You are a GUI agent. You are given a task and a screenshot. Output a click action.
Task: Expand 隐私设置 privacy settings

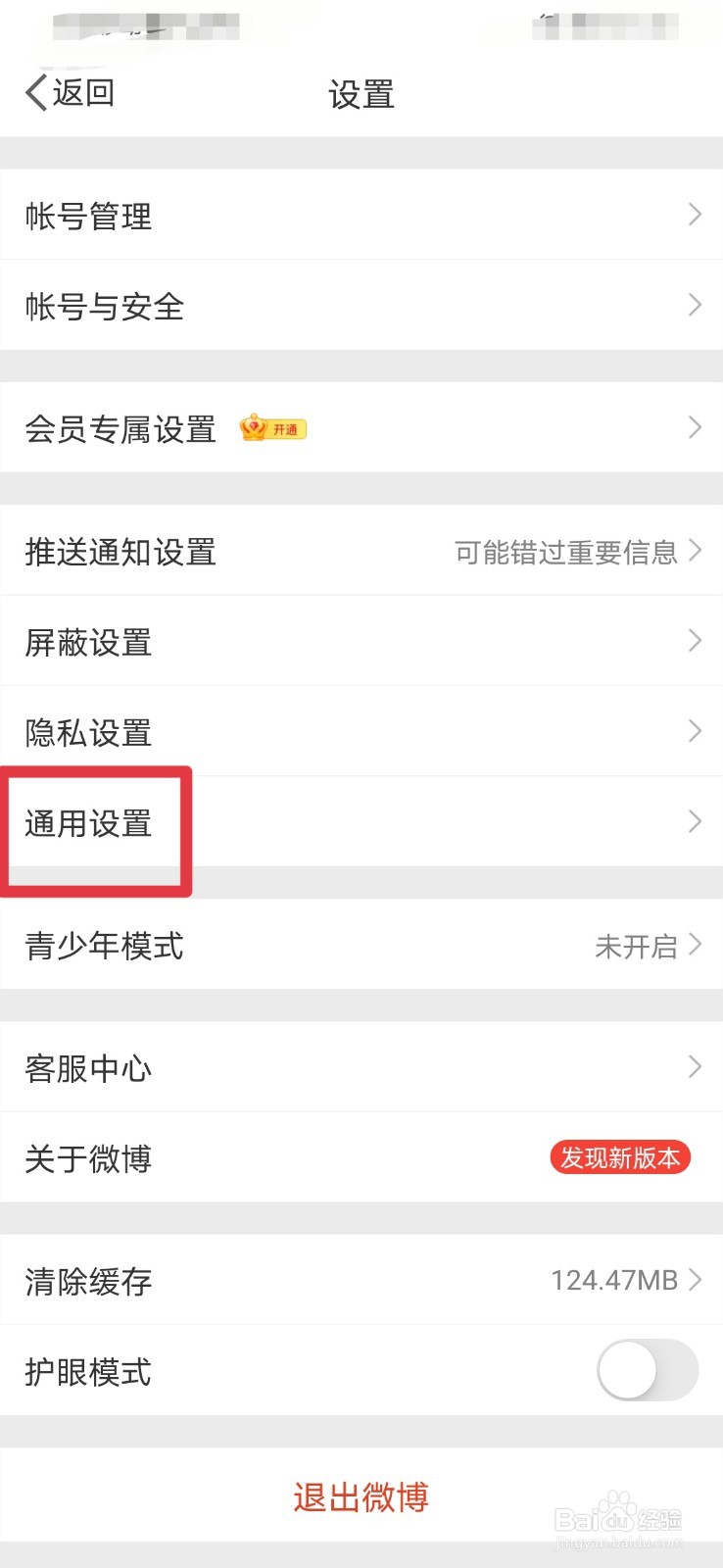(x=87, y=732)
